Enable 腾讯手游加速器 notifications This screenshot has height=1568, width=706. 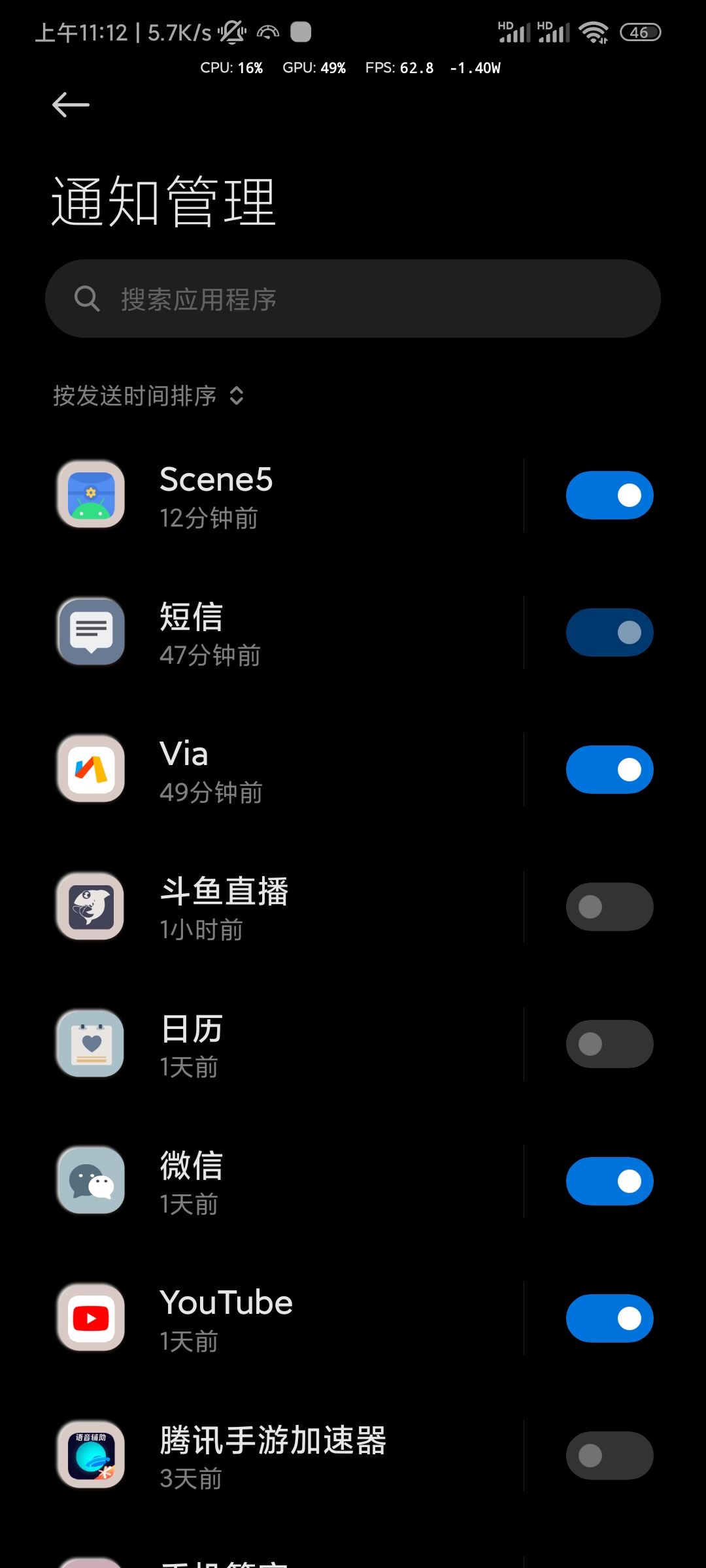tap(609, 1456)
